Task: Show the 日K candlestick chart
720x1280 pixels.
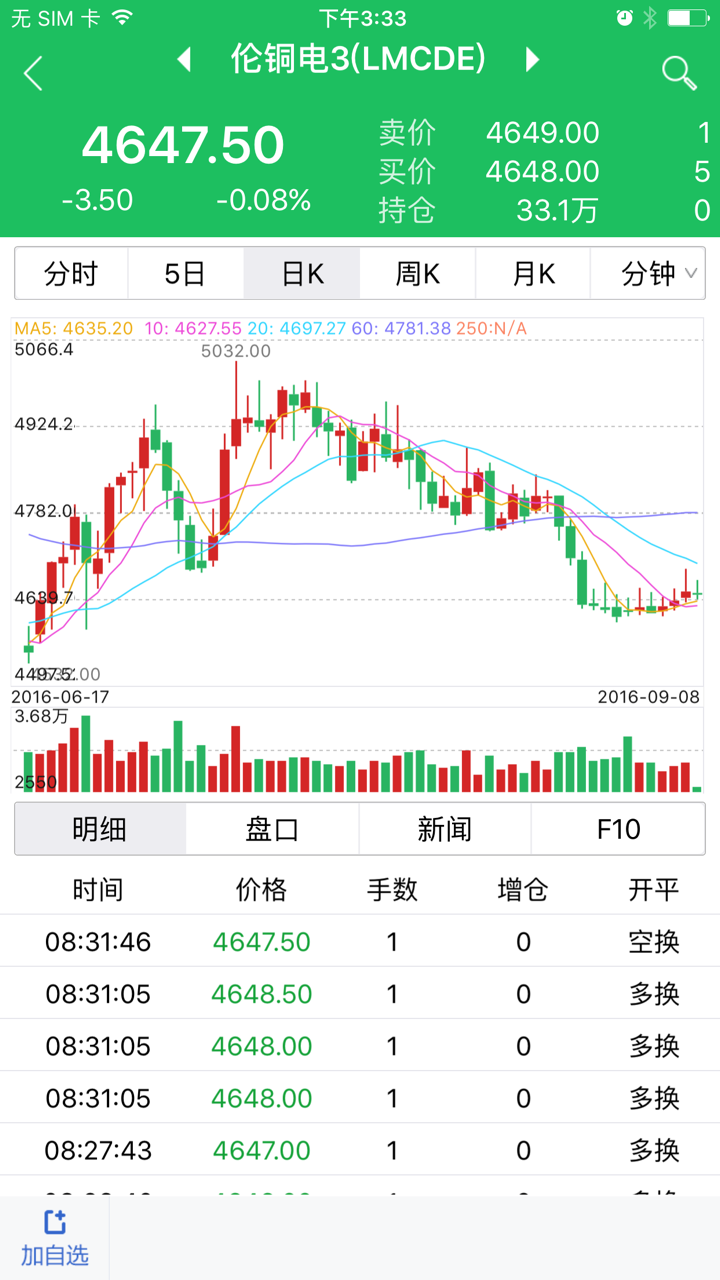Action: 302,273
